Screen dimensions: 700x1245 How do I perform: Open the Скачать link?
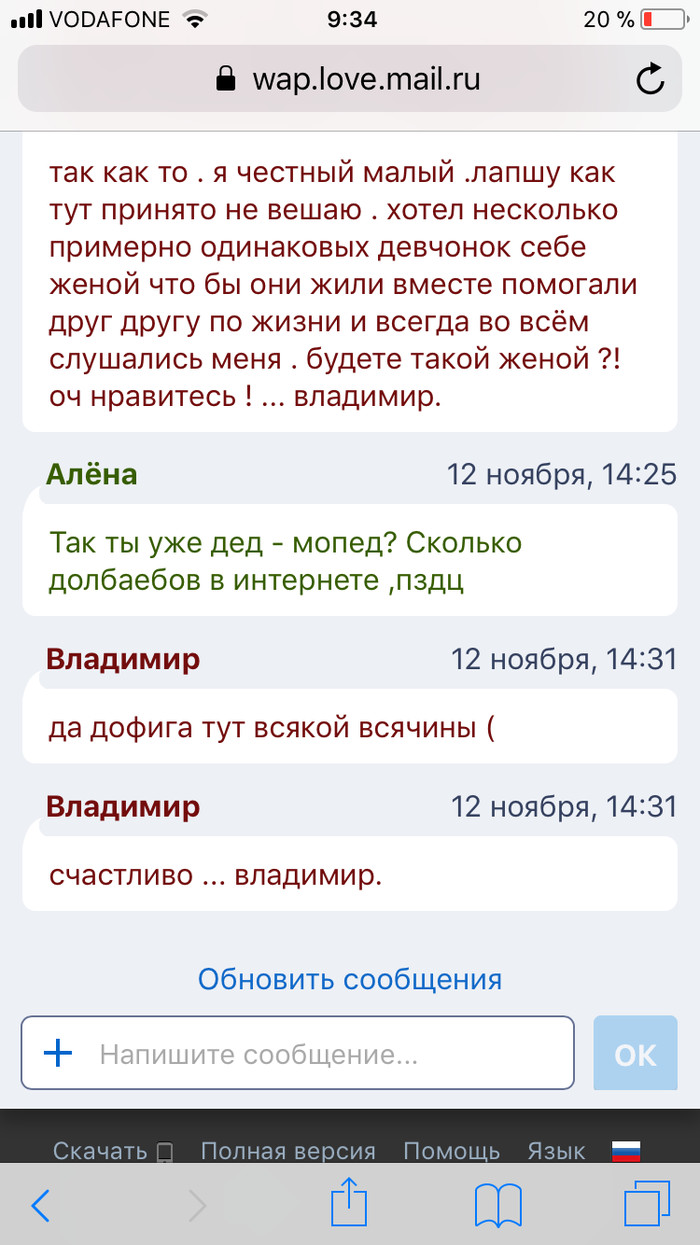pyautogui.click(x=112, y=1152)
